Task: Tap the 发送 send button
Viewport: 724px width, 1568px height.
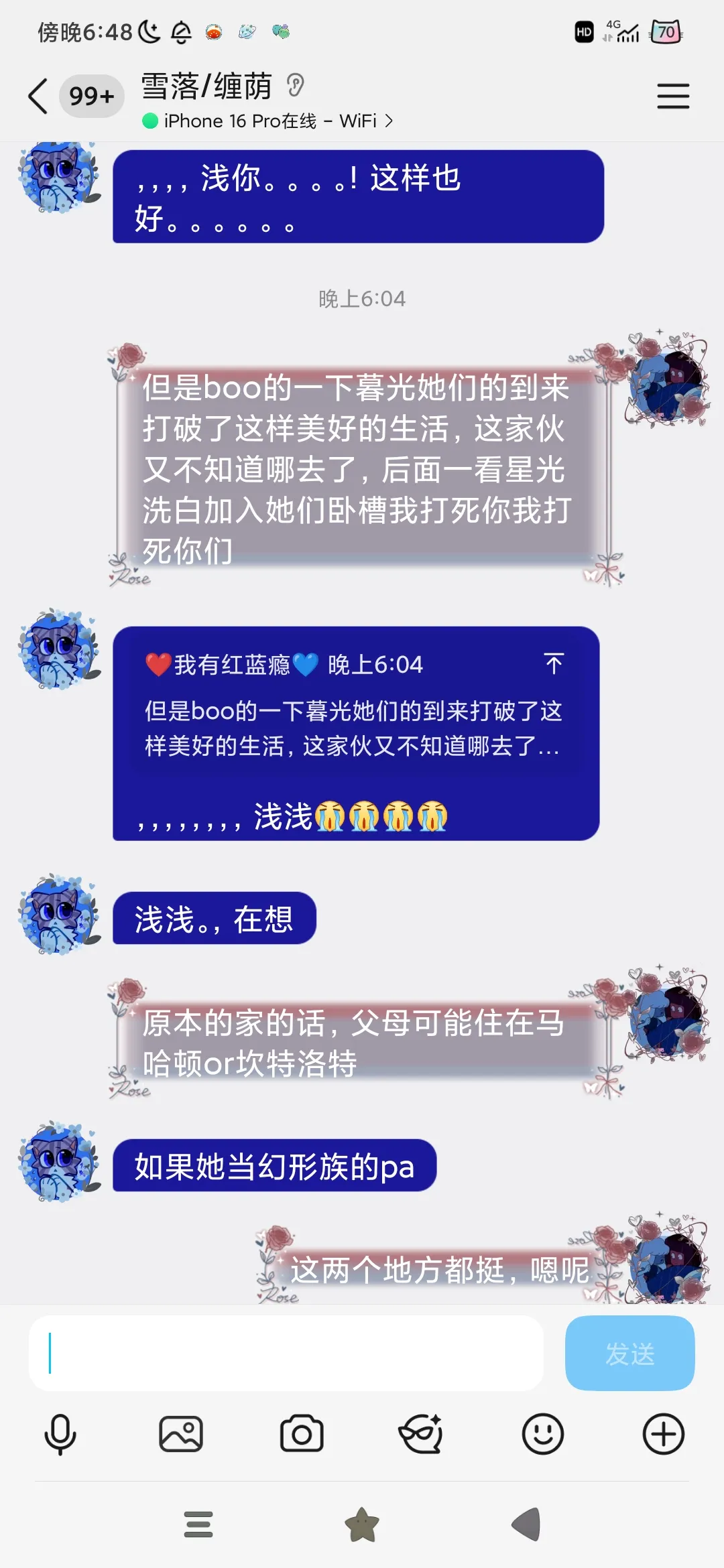Action: tap(629, 1353)
